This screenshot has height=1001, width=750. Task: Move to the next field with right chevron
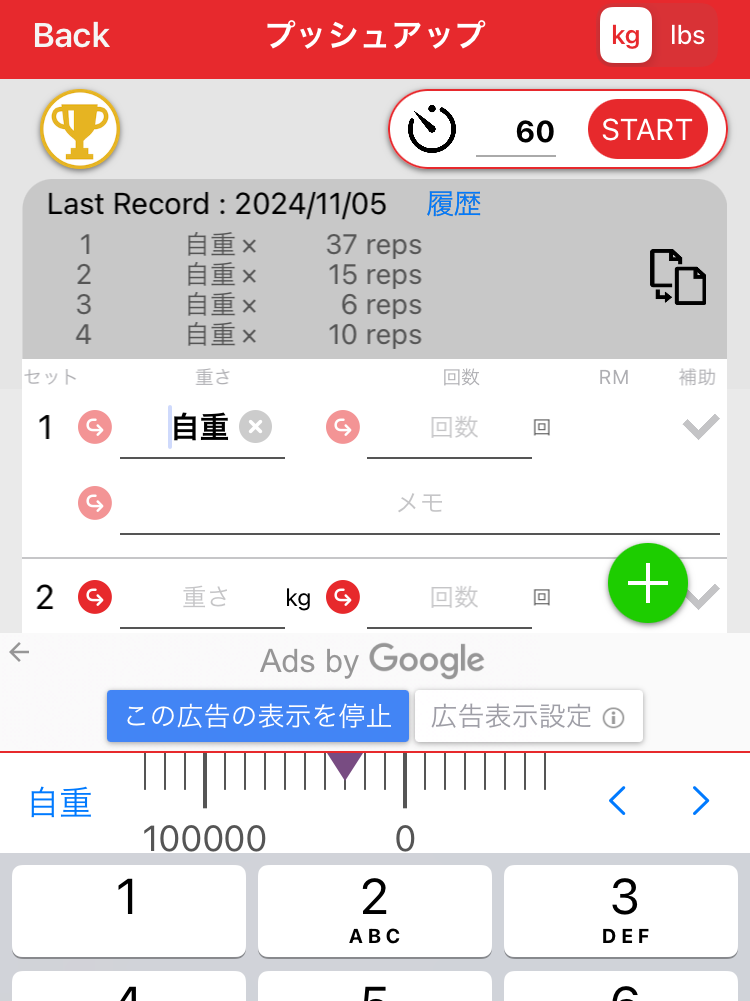tap(700, 801)
